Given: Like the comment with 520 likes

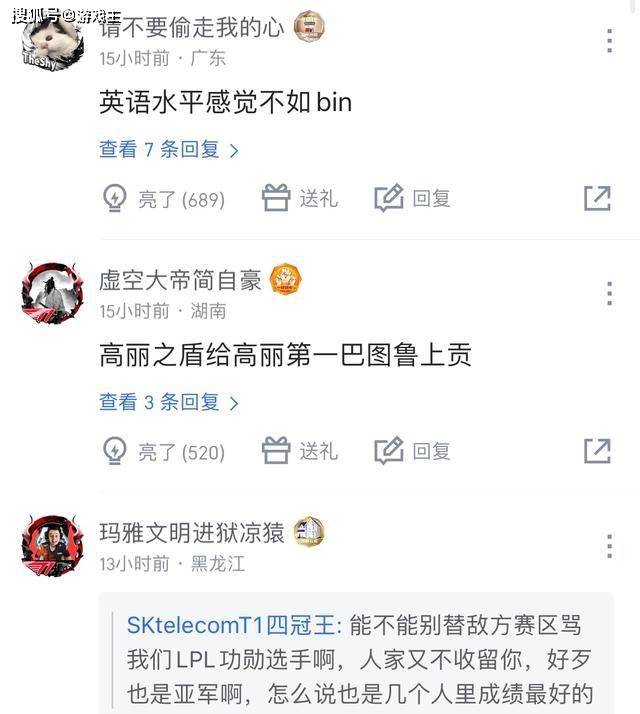Looking at the screenshot, I should [164, 452].
